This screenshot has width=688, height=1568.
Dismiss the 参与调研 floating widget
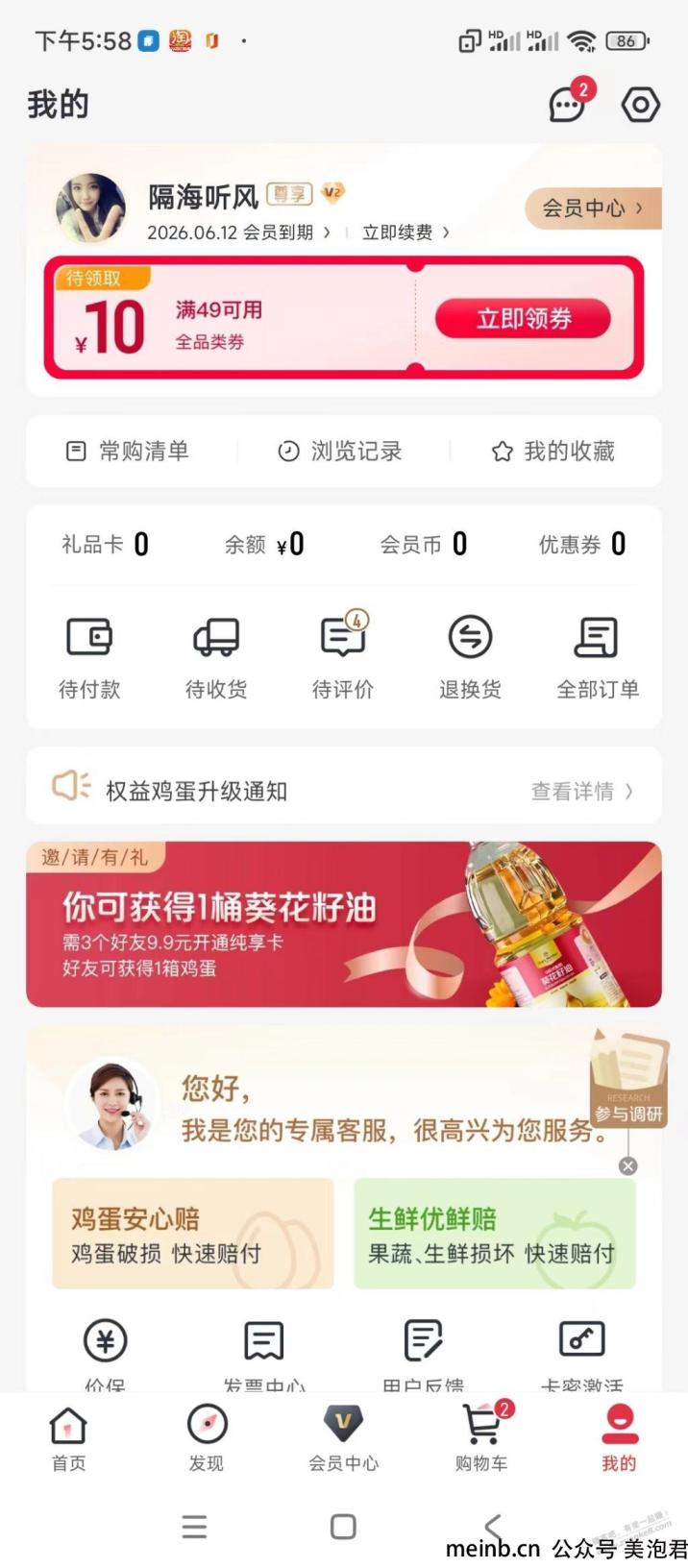coord(628,1165)
